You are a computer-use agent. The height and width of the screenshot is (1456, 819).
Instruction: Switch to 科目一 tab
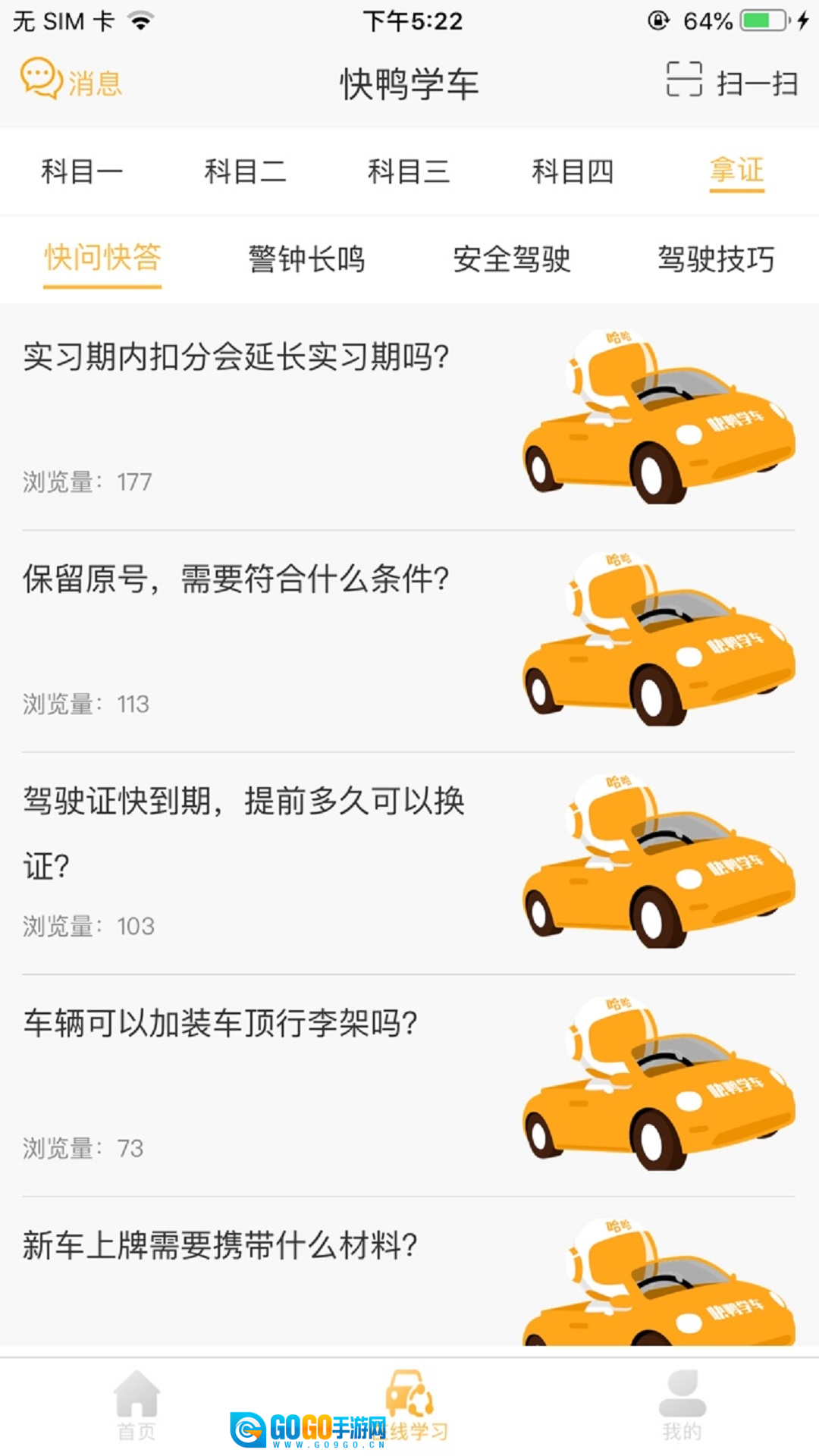pyautogui.click(x=82, y=171)
